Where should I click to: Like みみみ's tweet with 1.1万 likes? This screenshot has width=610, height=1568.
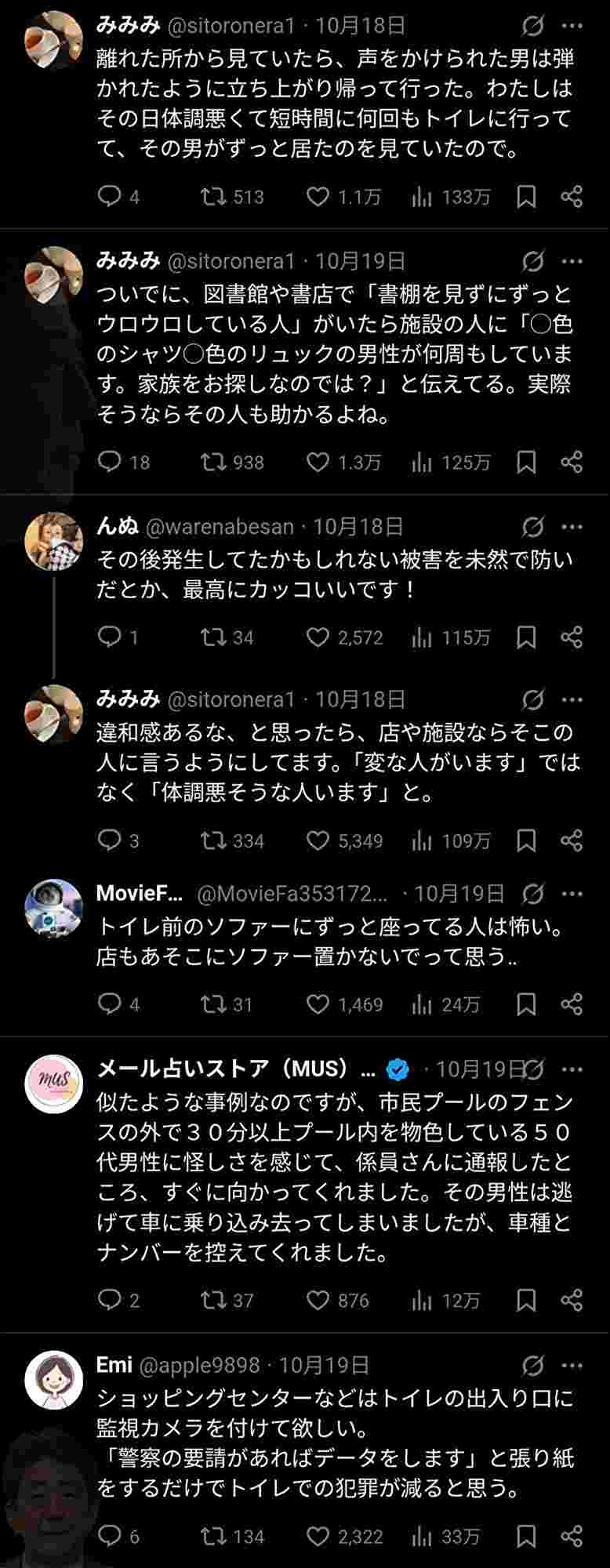[x=318, y=196]
